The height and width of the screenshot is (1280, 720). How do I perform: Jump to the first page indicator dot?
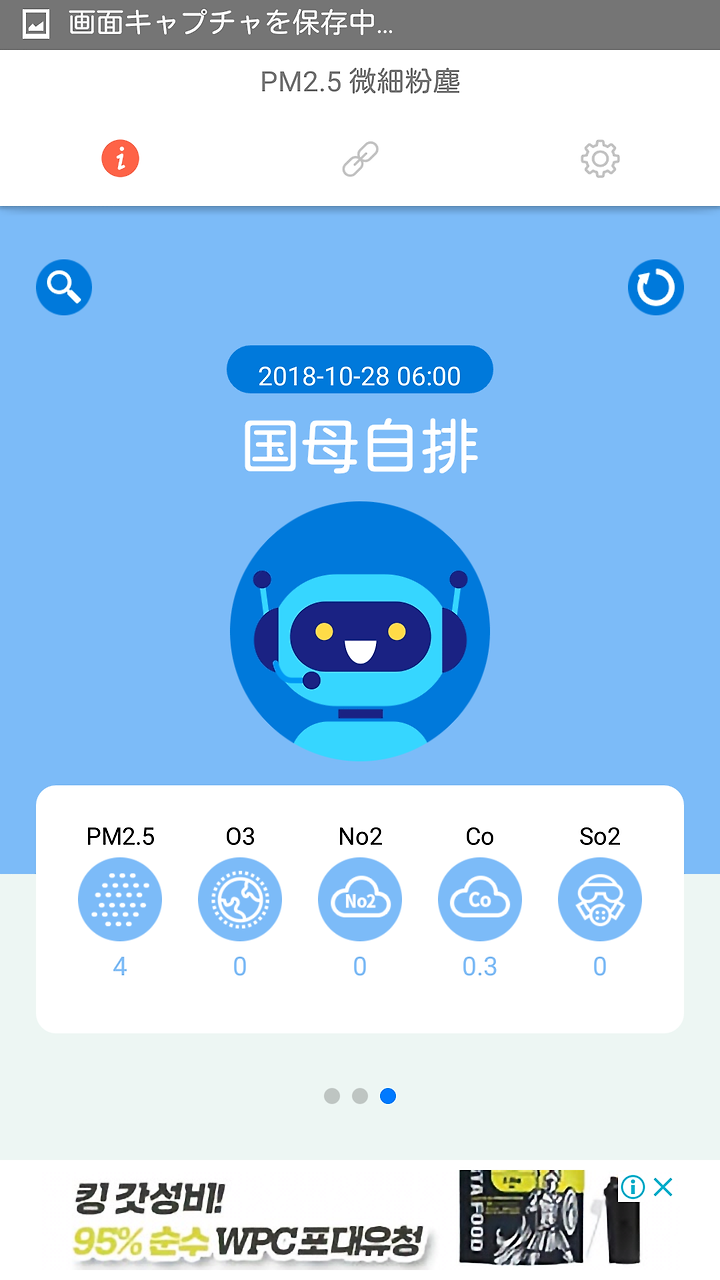(x=332, y=1096)
